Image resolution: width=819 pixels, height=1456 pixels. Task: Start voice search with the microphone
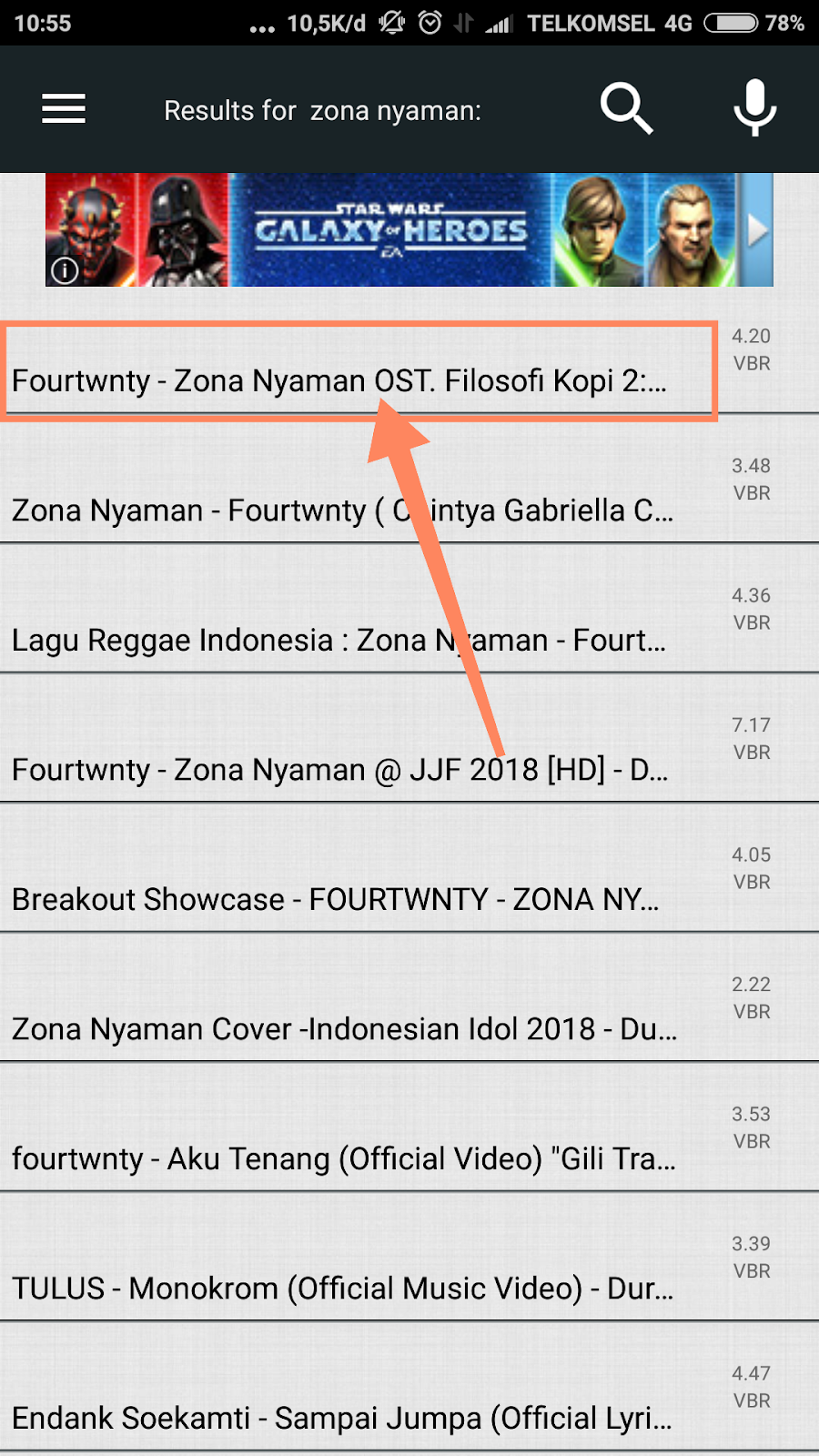[x=754, y=109]
